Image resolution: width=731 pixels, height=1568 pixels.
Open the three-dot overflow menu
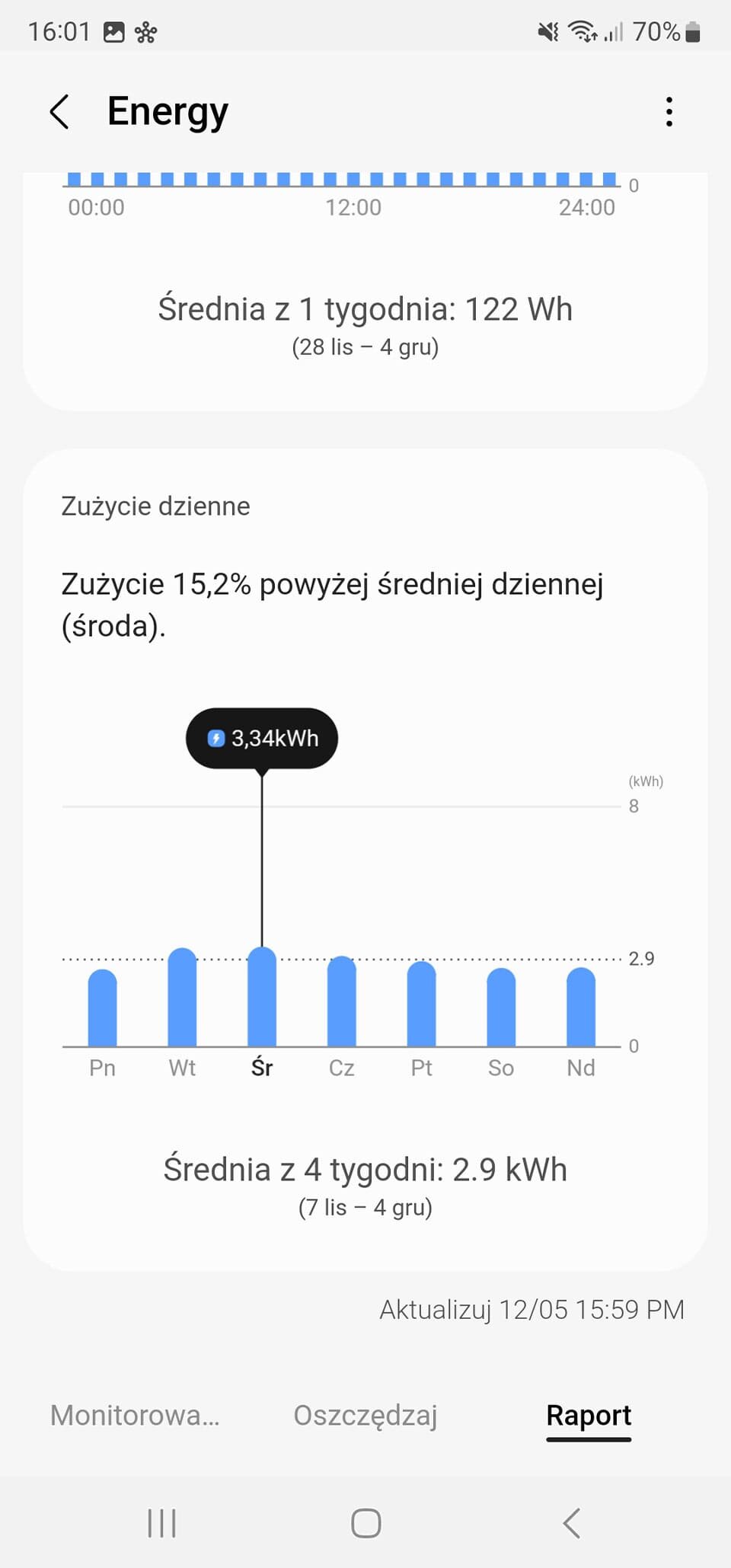tap(669, 111)
